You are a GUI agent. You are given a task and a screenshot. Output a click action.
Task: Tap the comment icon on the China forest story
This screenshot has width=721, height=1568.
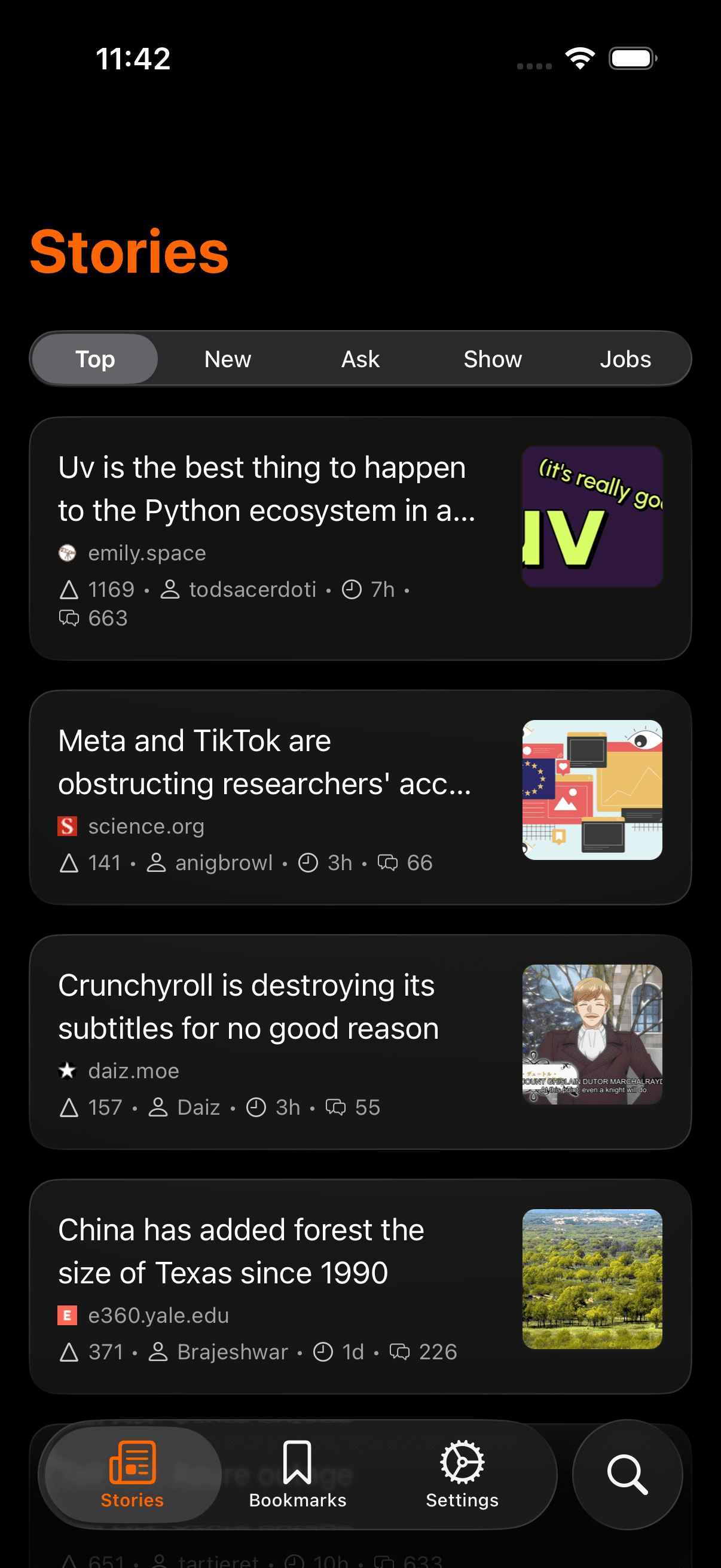tap(401, 1352)
